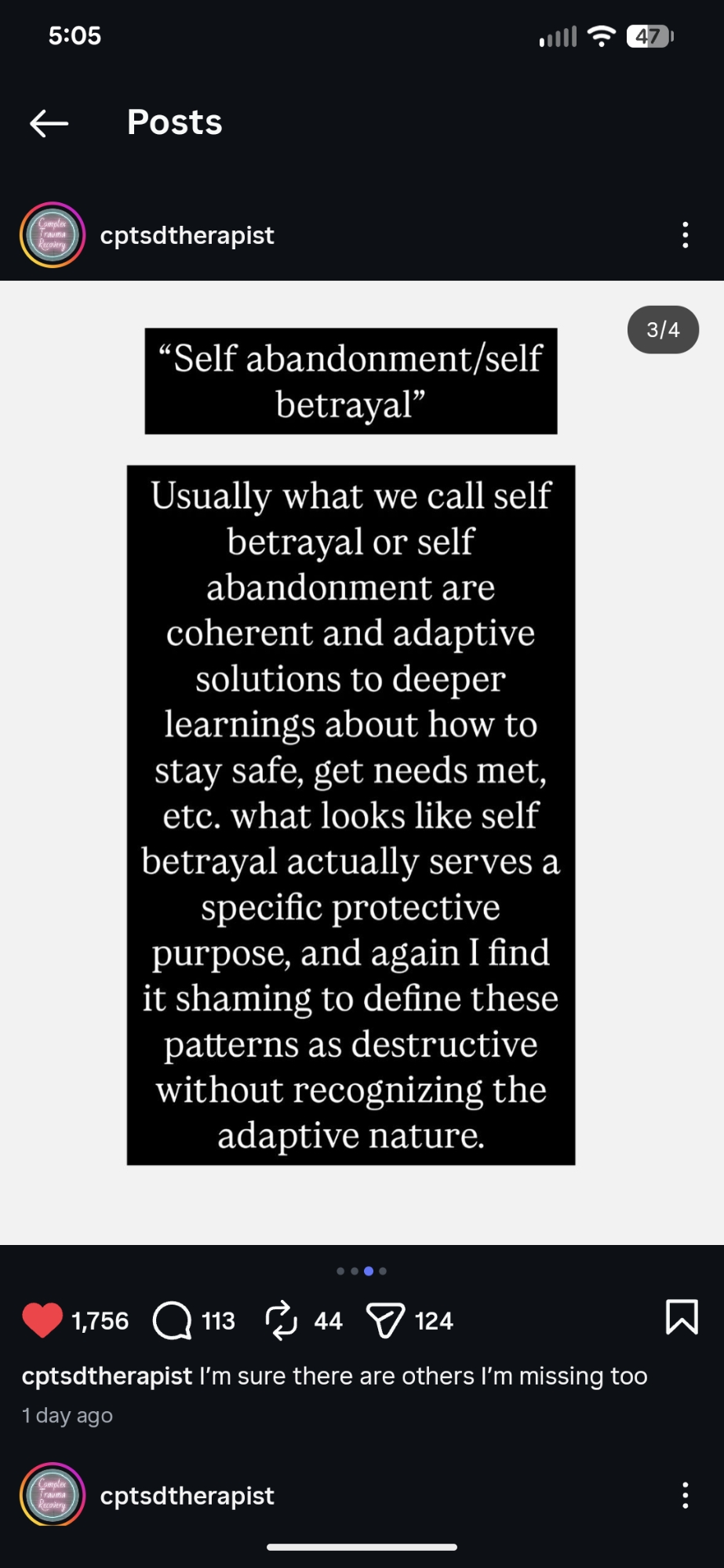Tap the cptsdtherapist username in the caption

[x=107, y=1376]
